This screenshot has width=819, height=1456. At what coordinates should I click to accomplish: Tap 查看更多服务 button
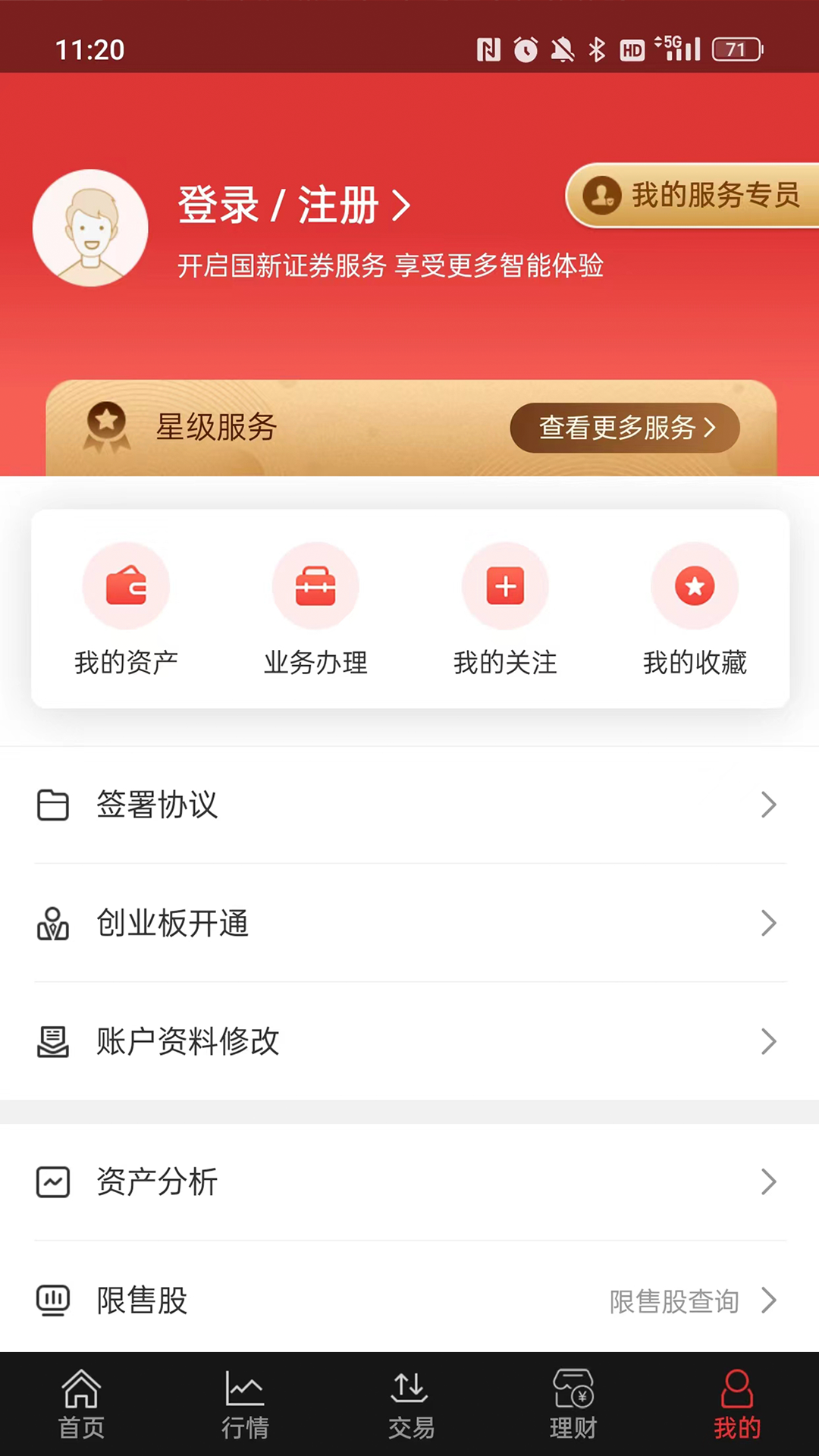625,428
